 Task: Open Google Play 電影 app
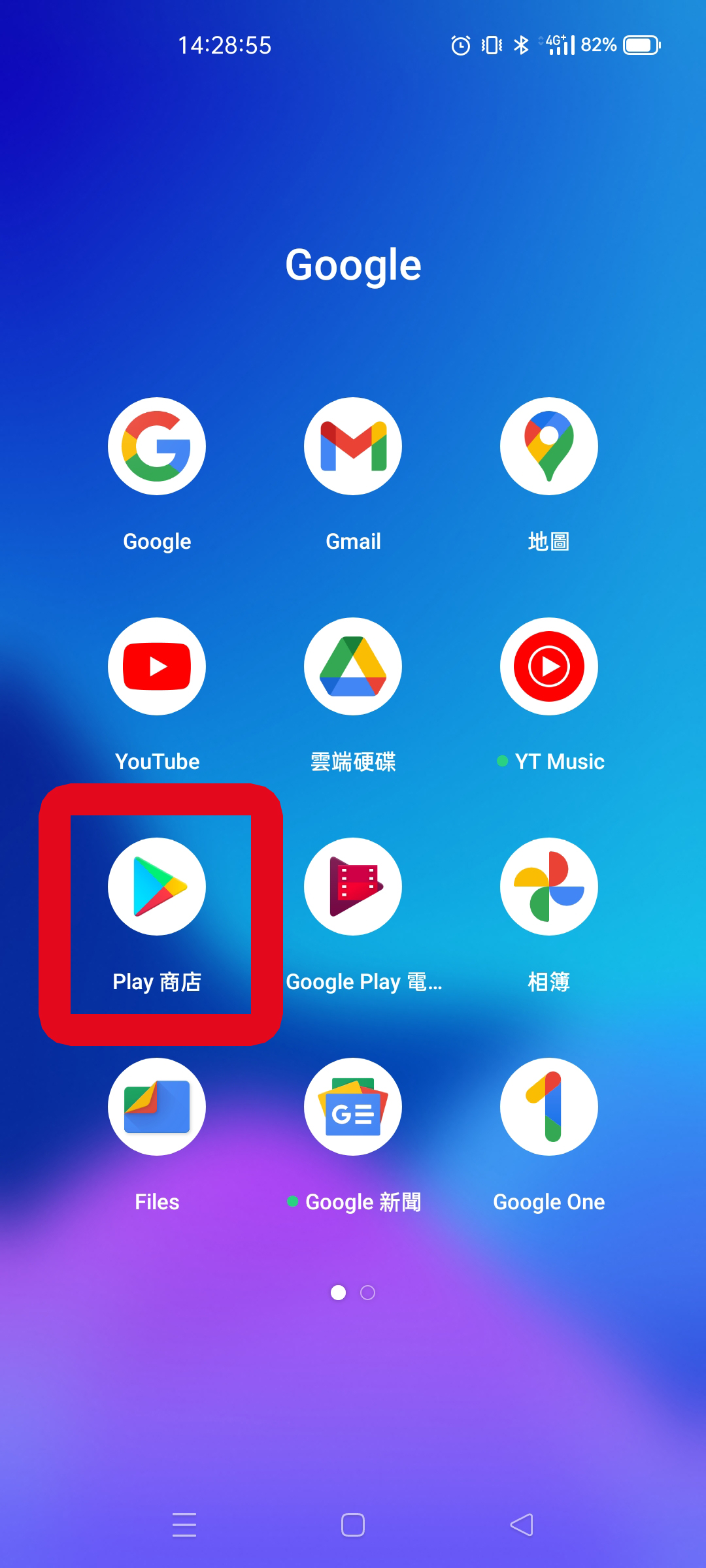point(353,887)
